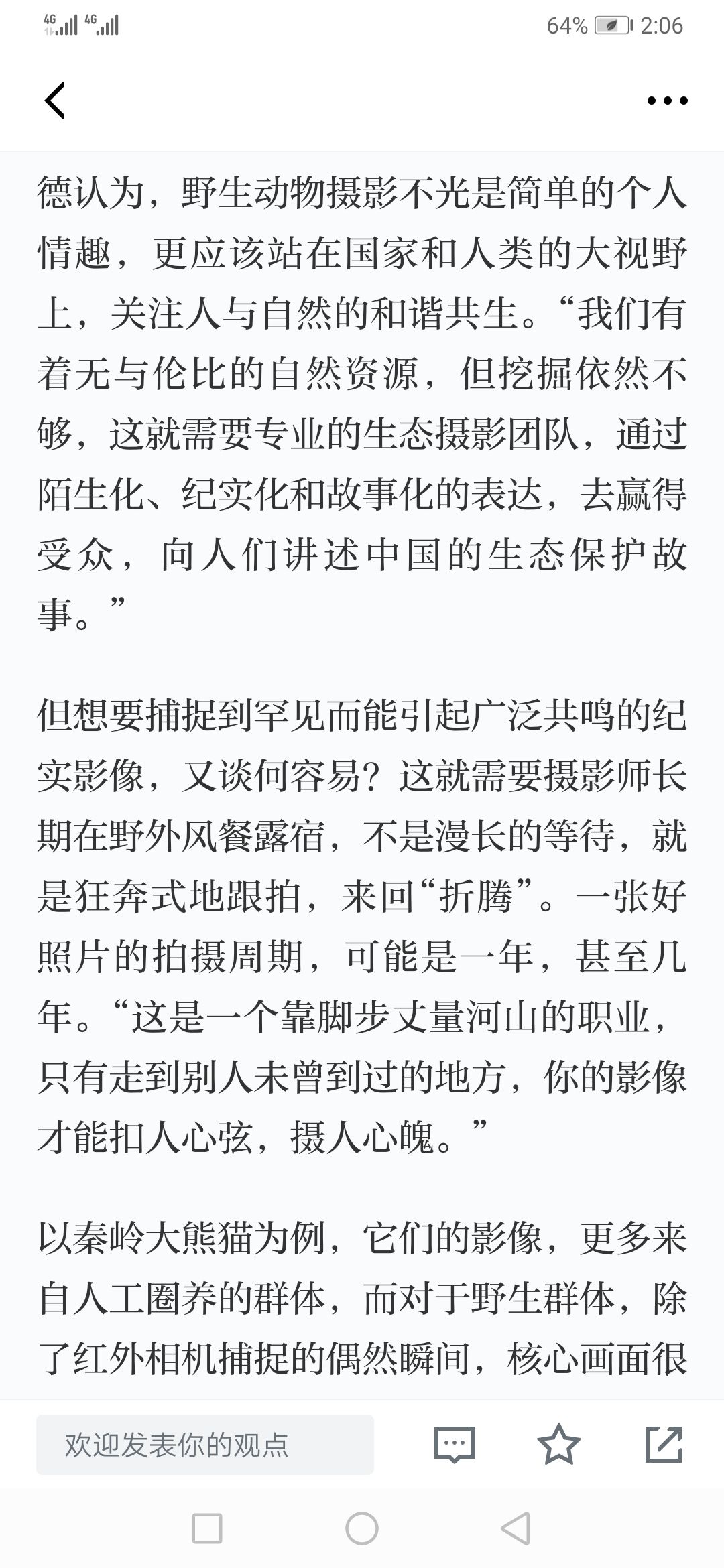Go back using the top-left arrow

point(55,101)
